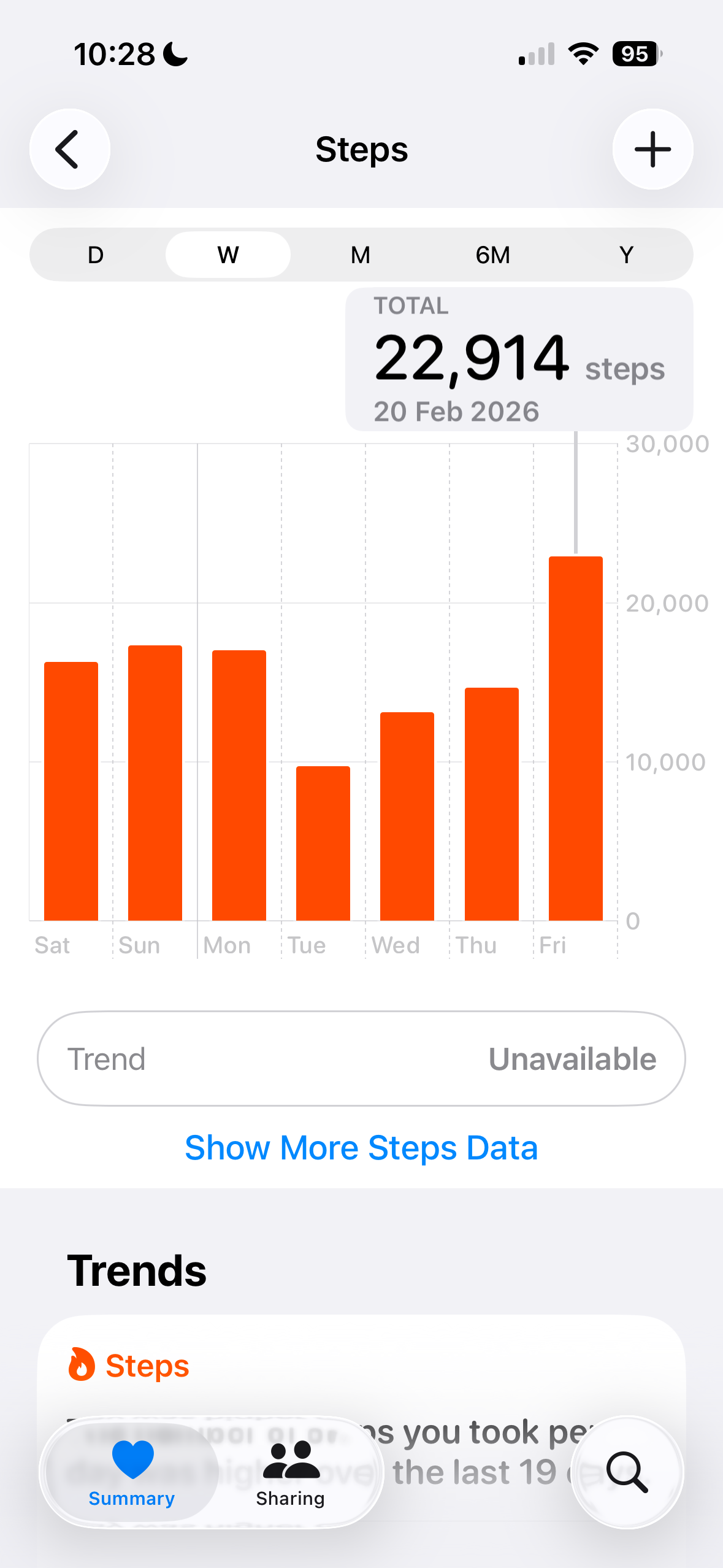Screen dimensions: 723x1568
Task: Tap the Trend Unavailable button
Action: (x=361, y=1059)
